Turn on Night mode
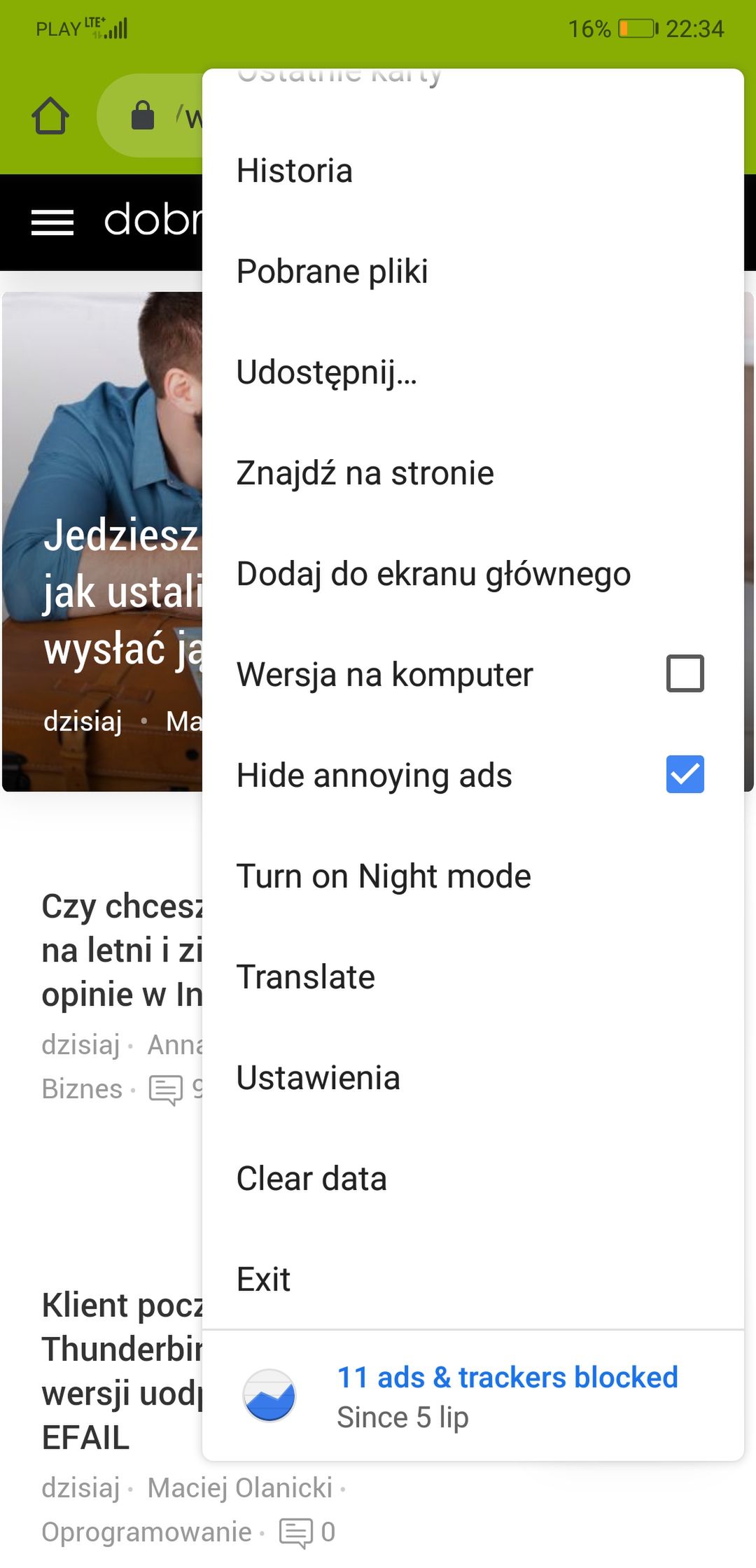Screen dimensions: 756x1568 tap(472, 876)
